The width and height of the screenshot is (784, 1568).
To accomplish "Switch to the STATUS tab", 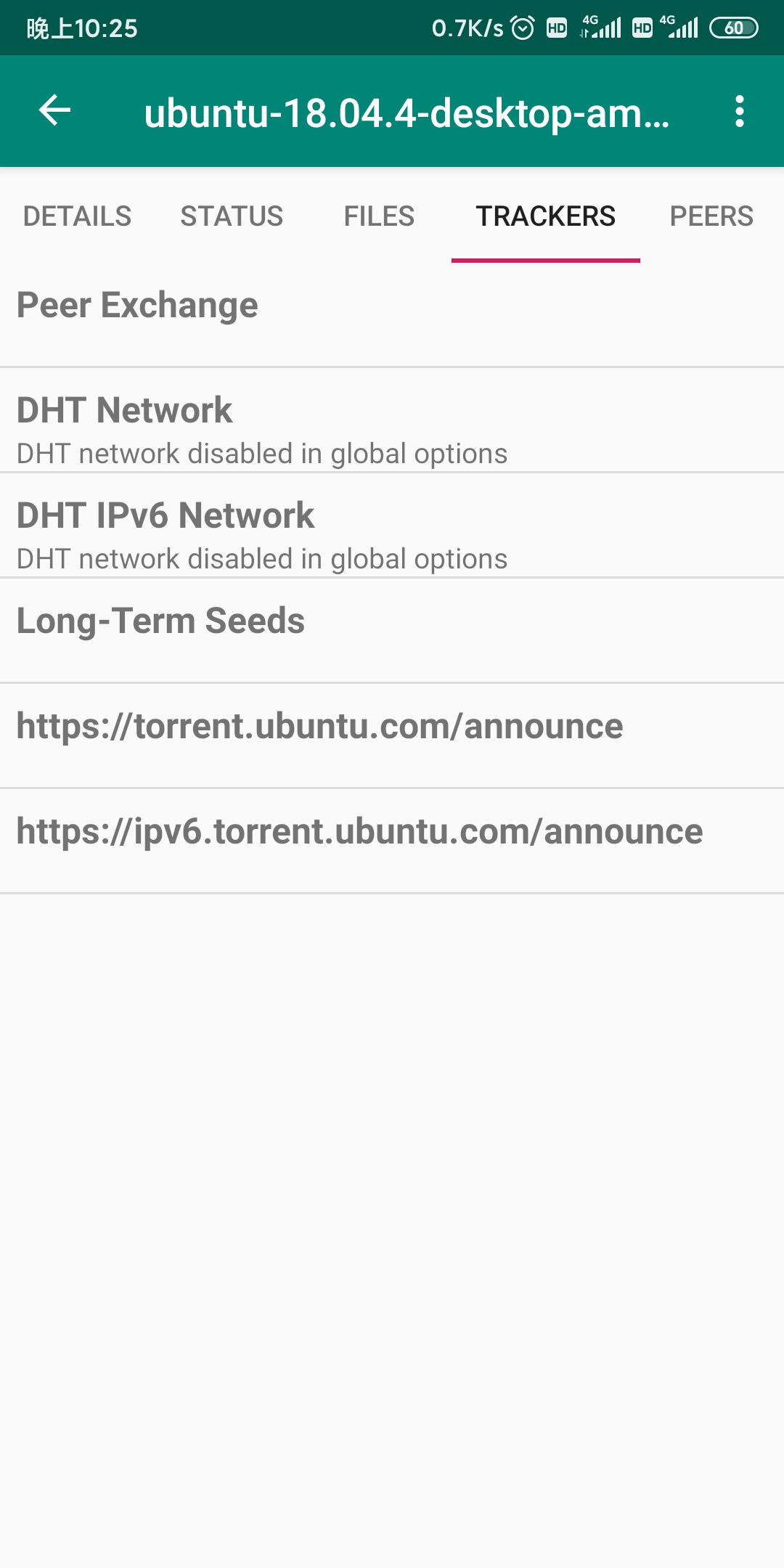I will coord(232,216).
